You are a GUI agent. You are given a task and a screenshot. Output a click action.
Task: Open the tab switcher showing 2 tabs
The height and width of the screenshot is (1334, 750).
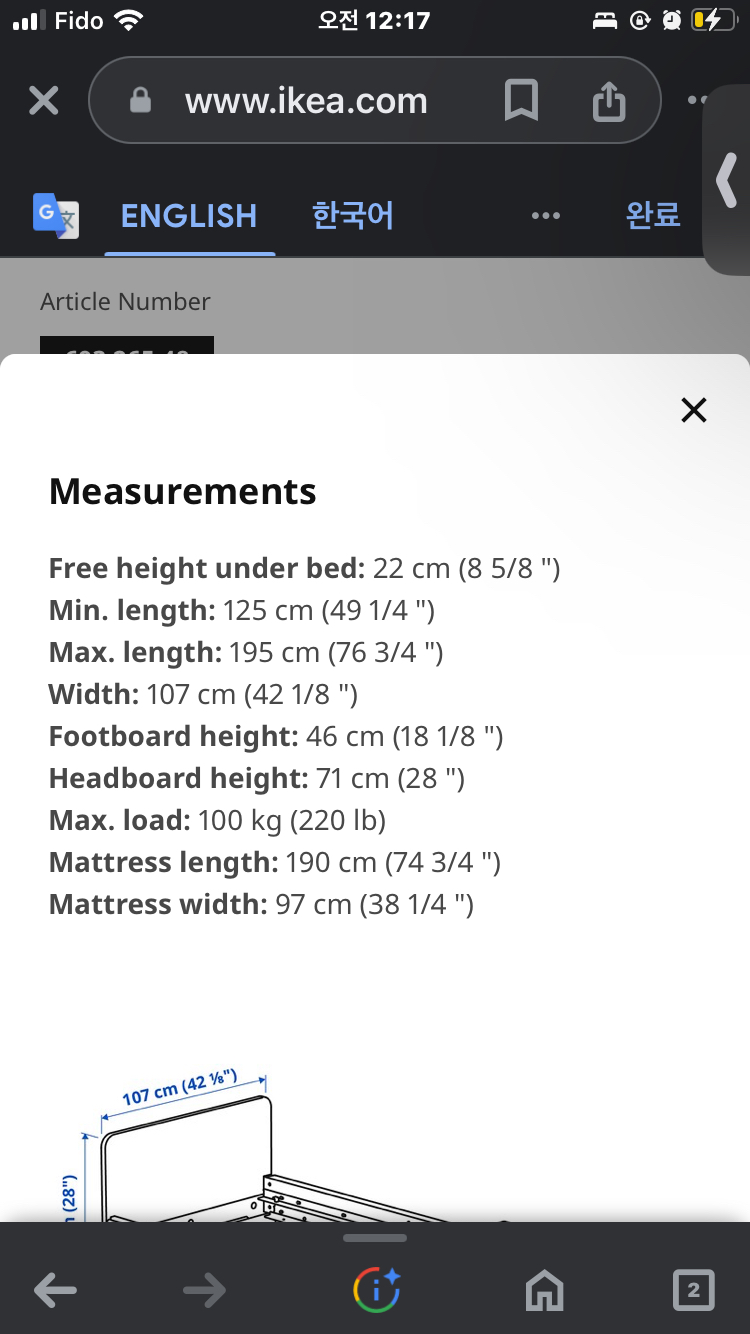point(693,1290)
